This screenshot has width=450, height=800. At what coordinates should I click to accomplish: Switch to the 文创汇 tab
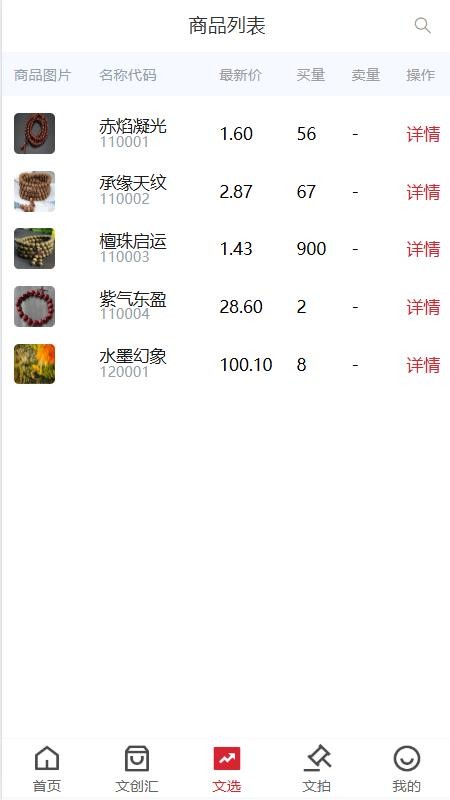tap(137, 769)
